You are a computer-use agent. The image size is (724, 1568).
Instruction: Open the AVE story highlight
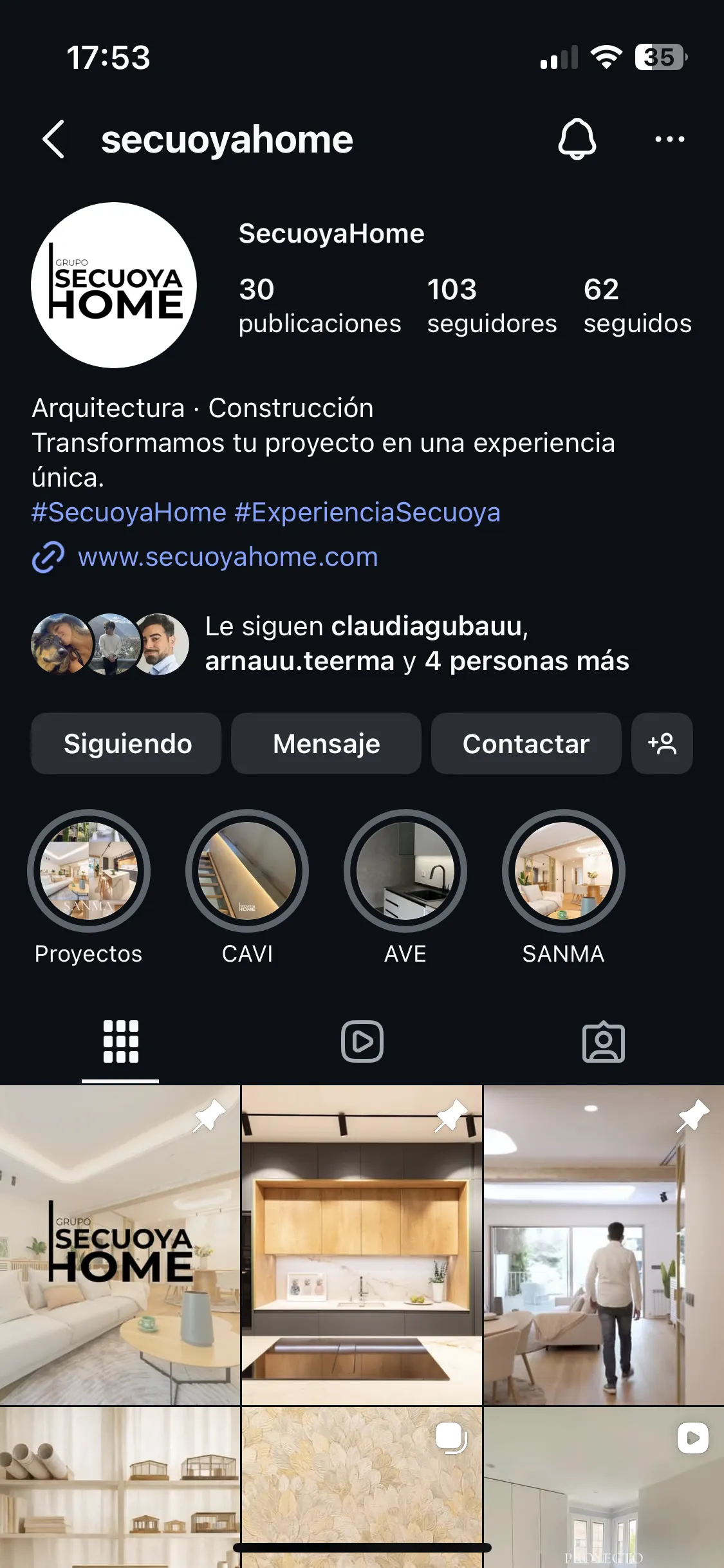405,871
